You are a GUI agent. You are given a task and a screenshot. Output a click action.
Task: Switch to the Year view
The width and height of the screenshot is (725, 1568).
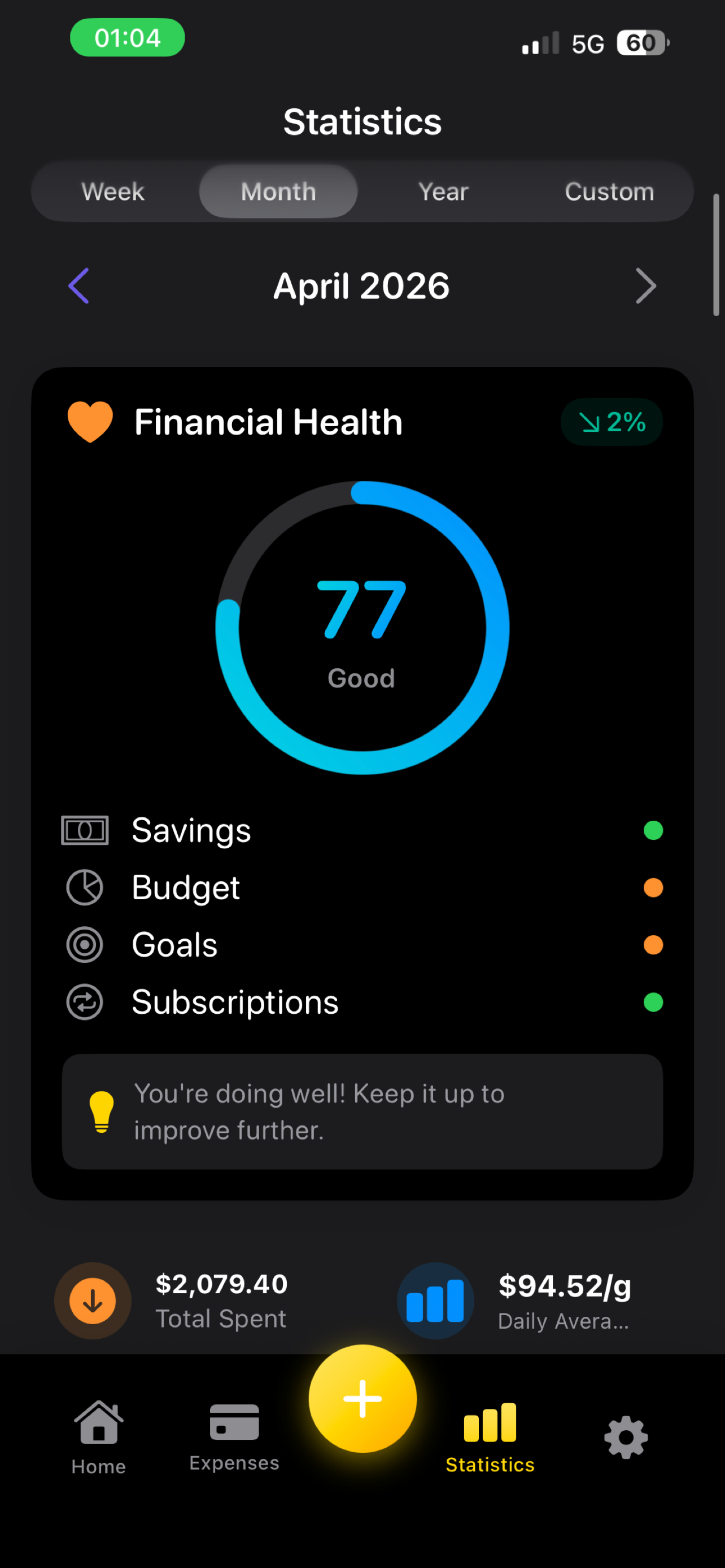coord(444,192)
